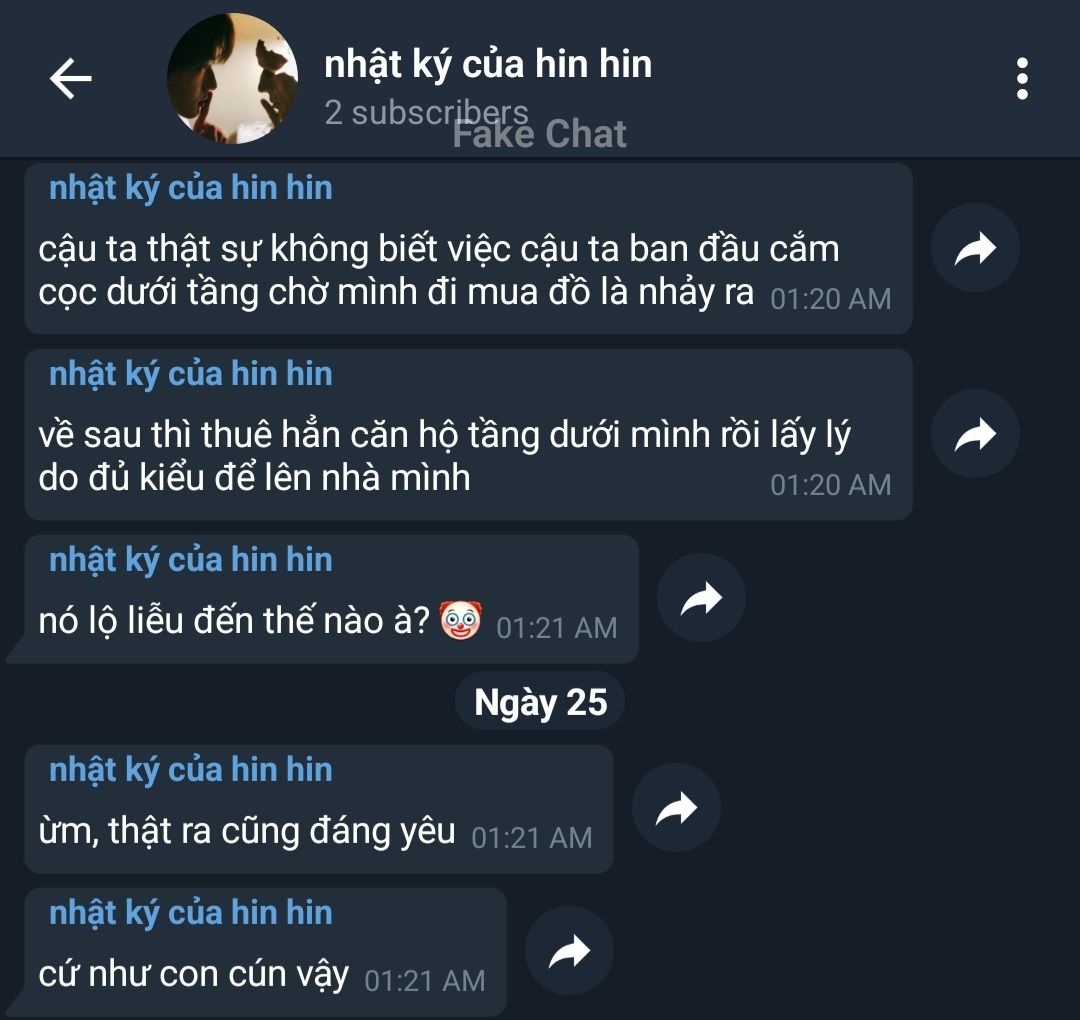This screenshot has height=1020, width=1080.
Task: Open the channel profile picture
Action: 232,79
